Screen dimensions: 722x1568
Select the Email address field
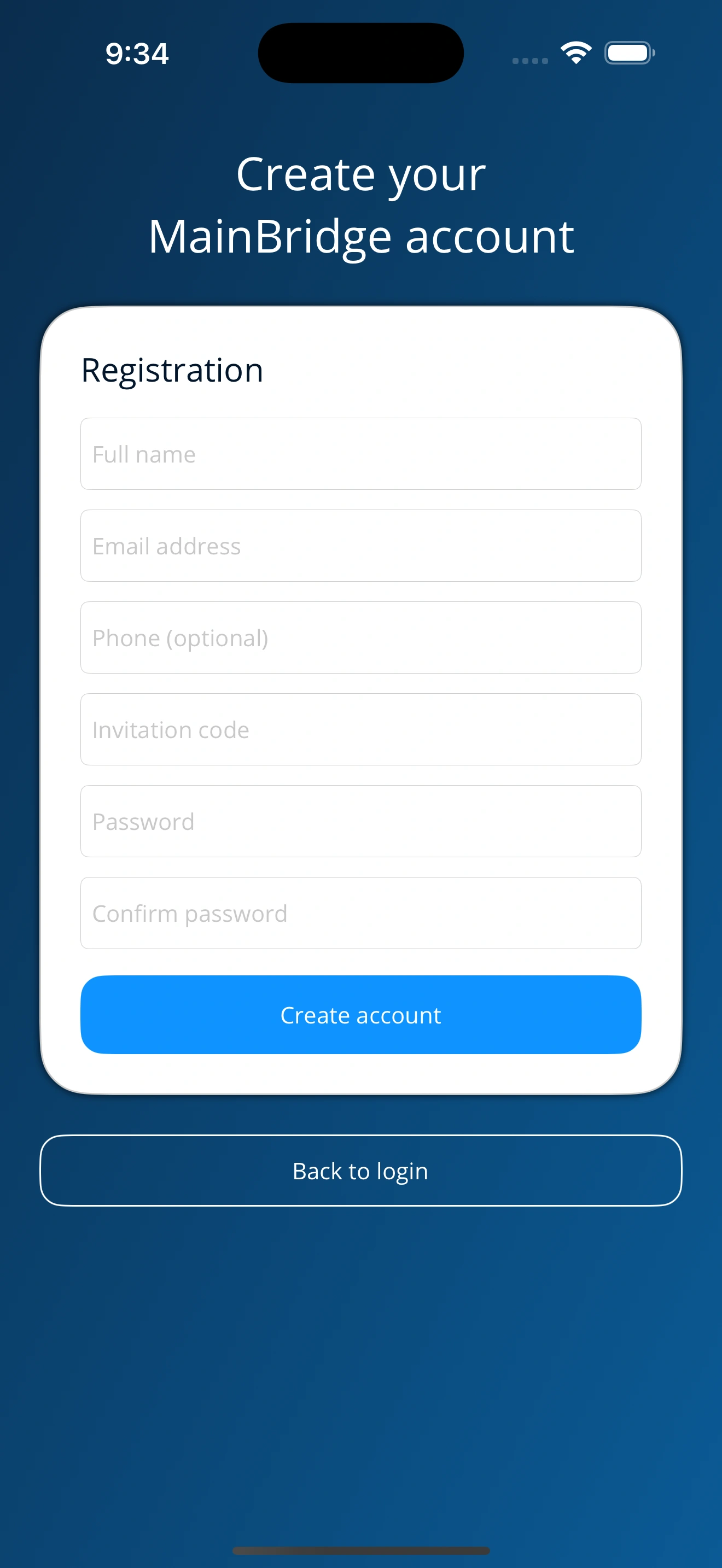[360, 546]
